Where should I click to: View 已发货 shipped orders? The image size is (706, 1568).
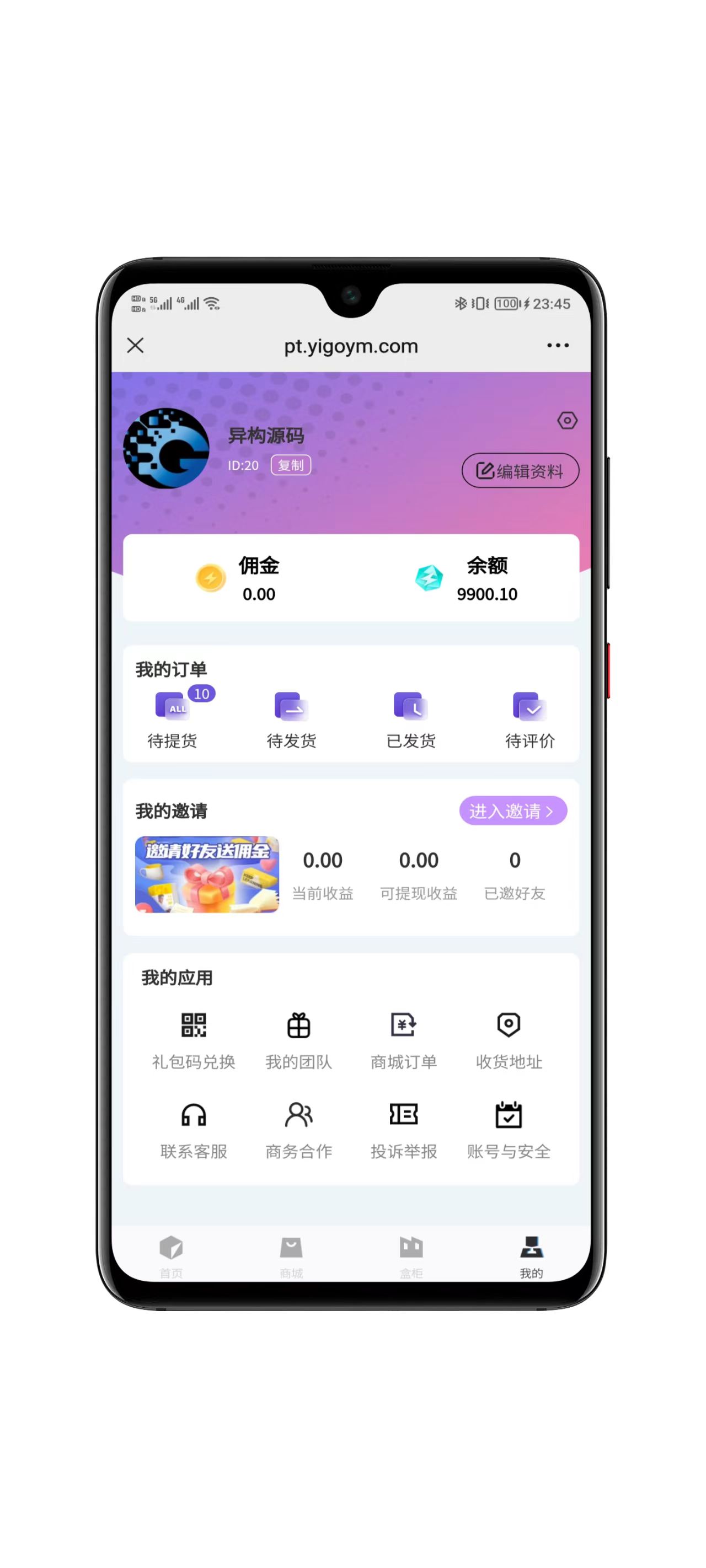point(410,718)
